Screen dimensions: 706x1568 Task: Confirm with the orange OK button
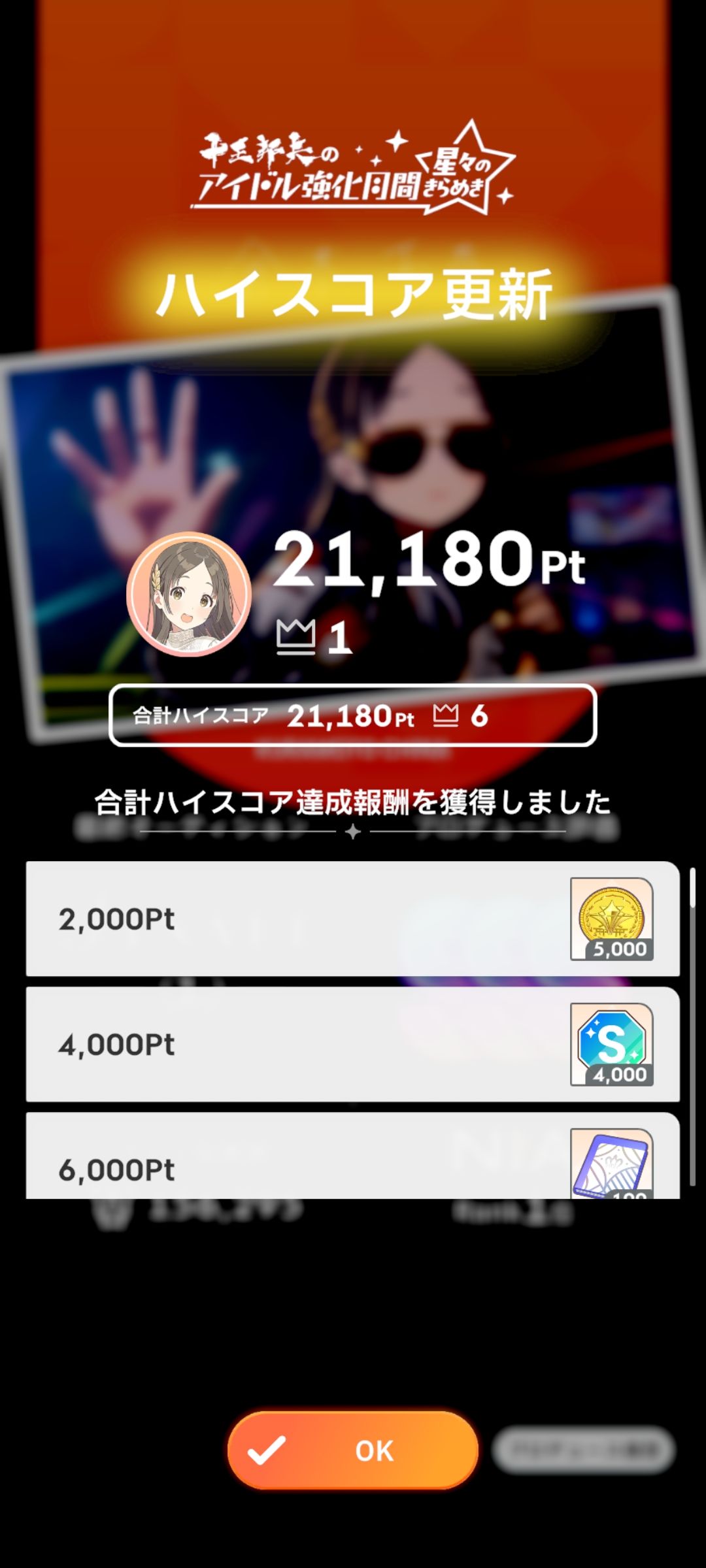pyautogui.click(x=353, y=1450)
